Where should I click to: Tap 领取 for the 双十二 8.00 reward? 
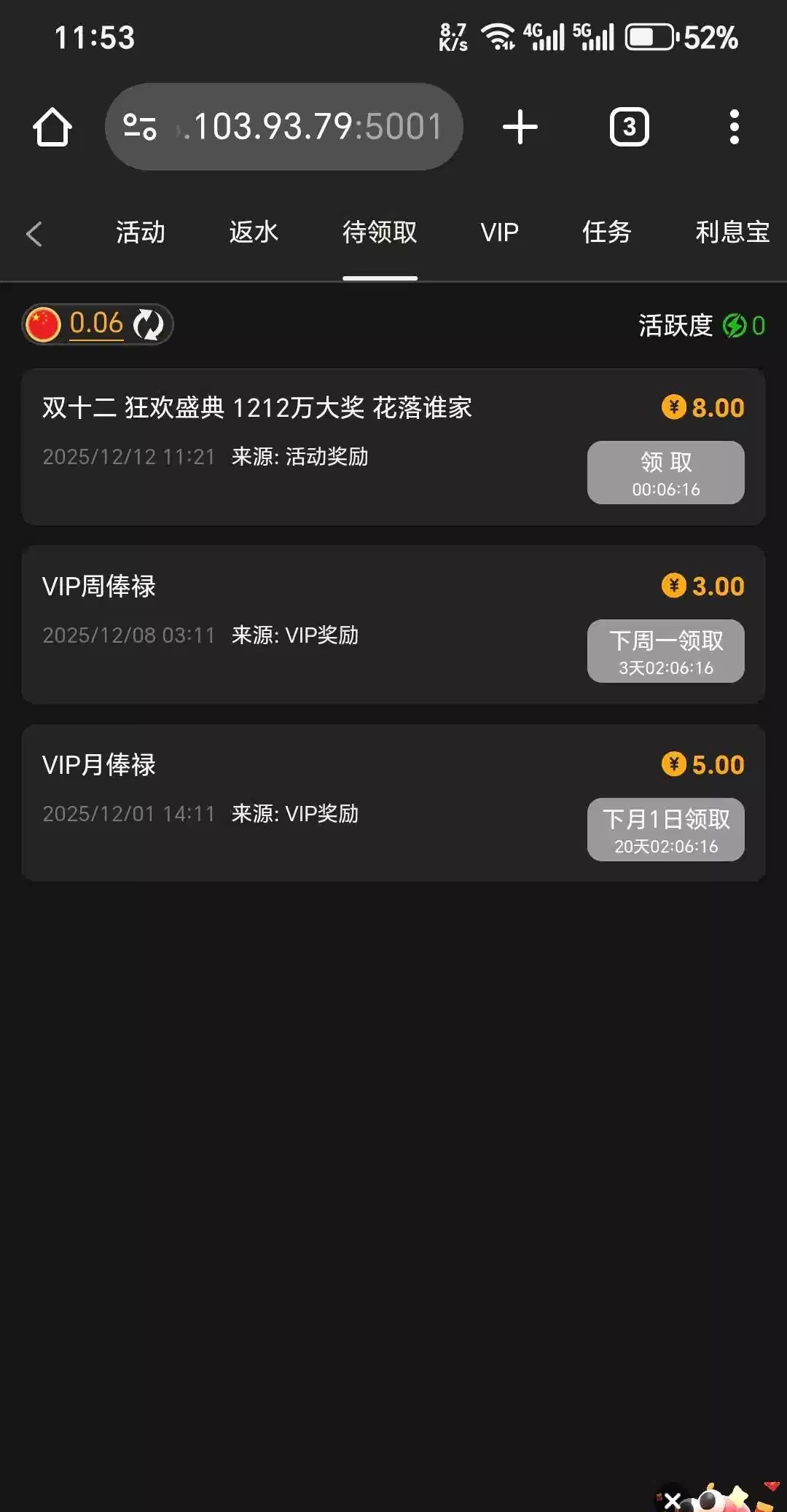[665, 472]
